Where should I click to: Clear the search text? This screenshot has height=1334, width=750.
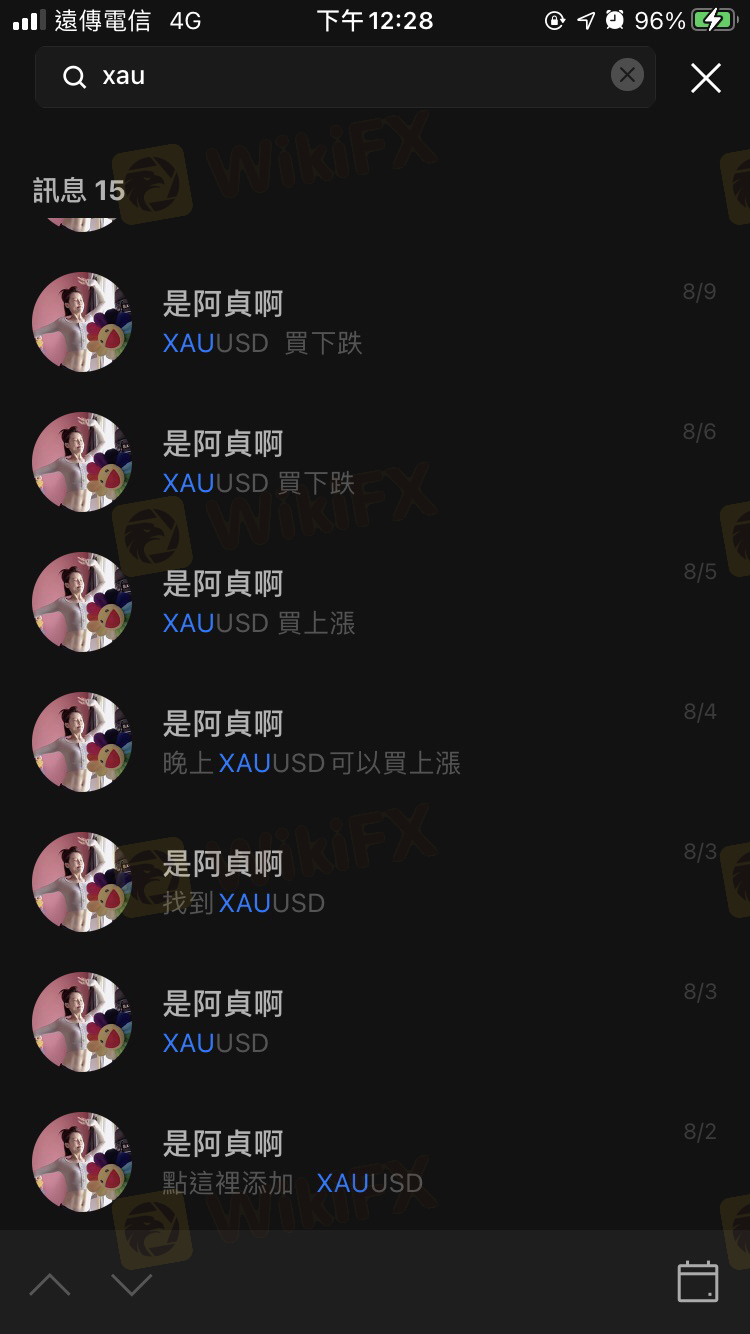click(x=627, y=75)
